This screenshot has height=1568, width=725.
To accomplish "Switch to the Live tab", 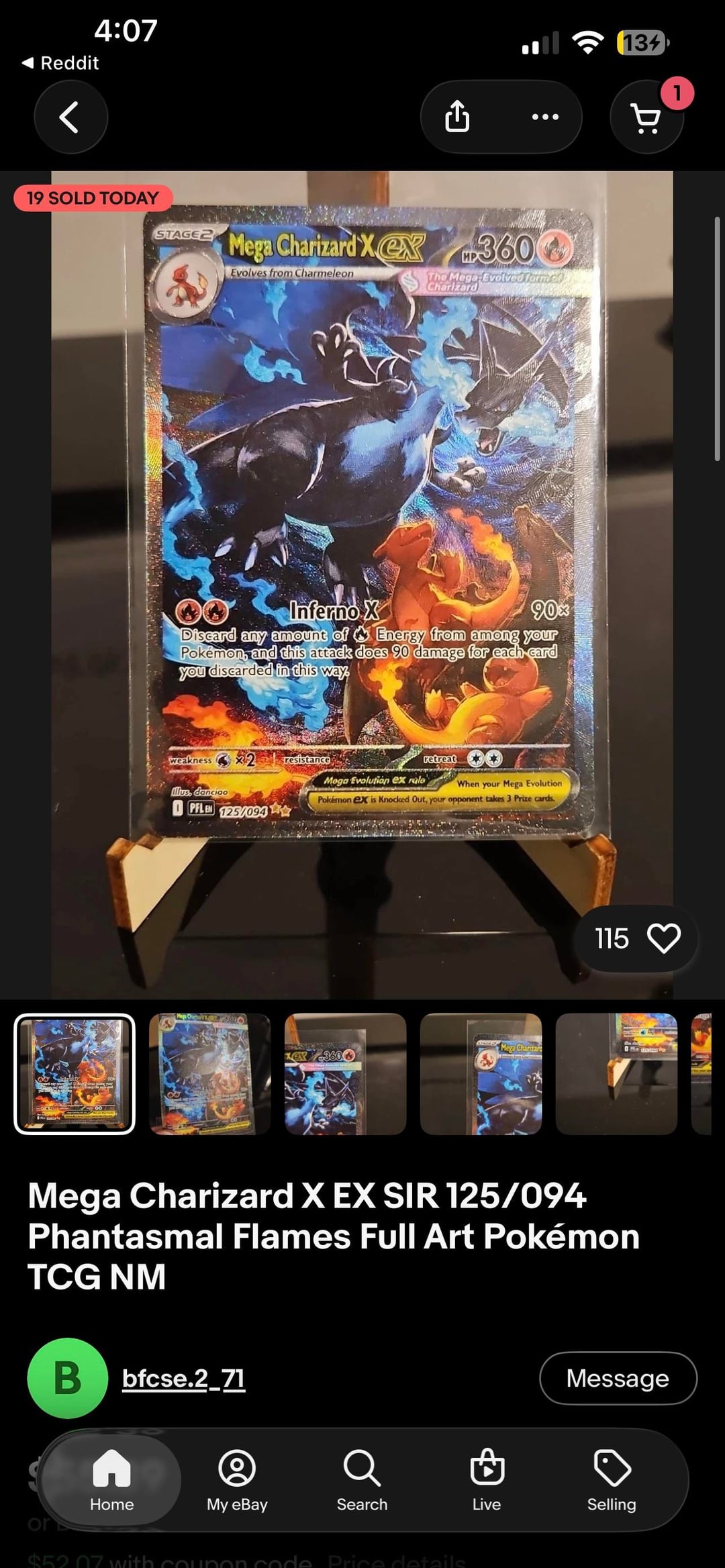I will (487, 1480).
